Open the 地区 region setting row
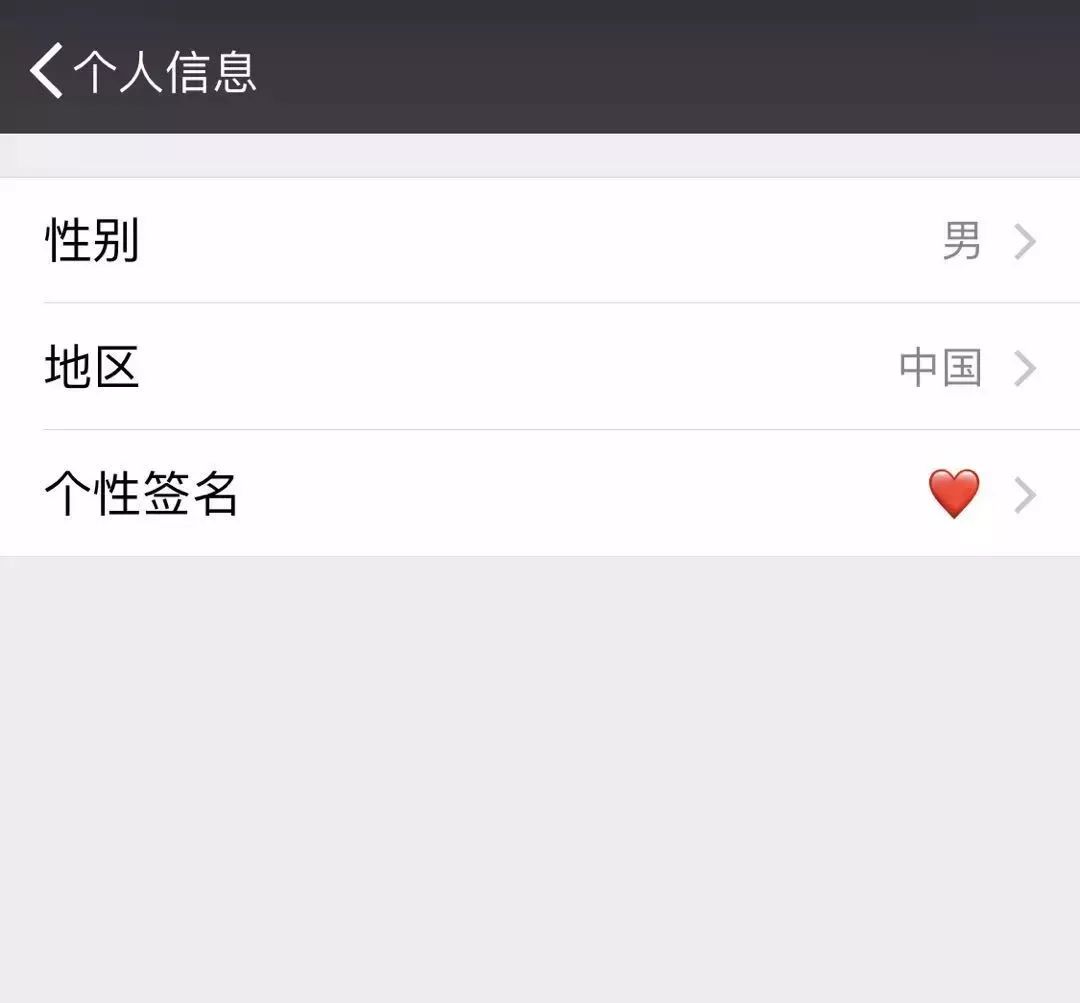The height and width of the screenshot is (1003, 1080). [540, 367]
